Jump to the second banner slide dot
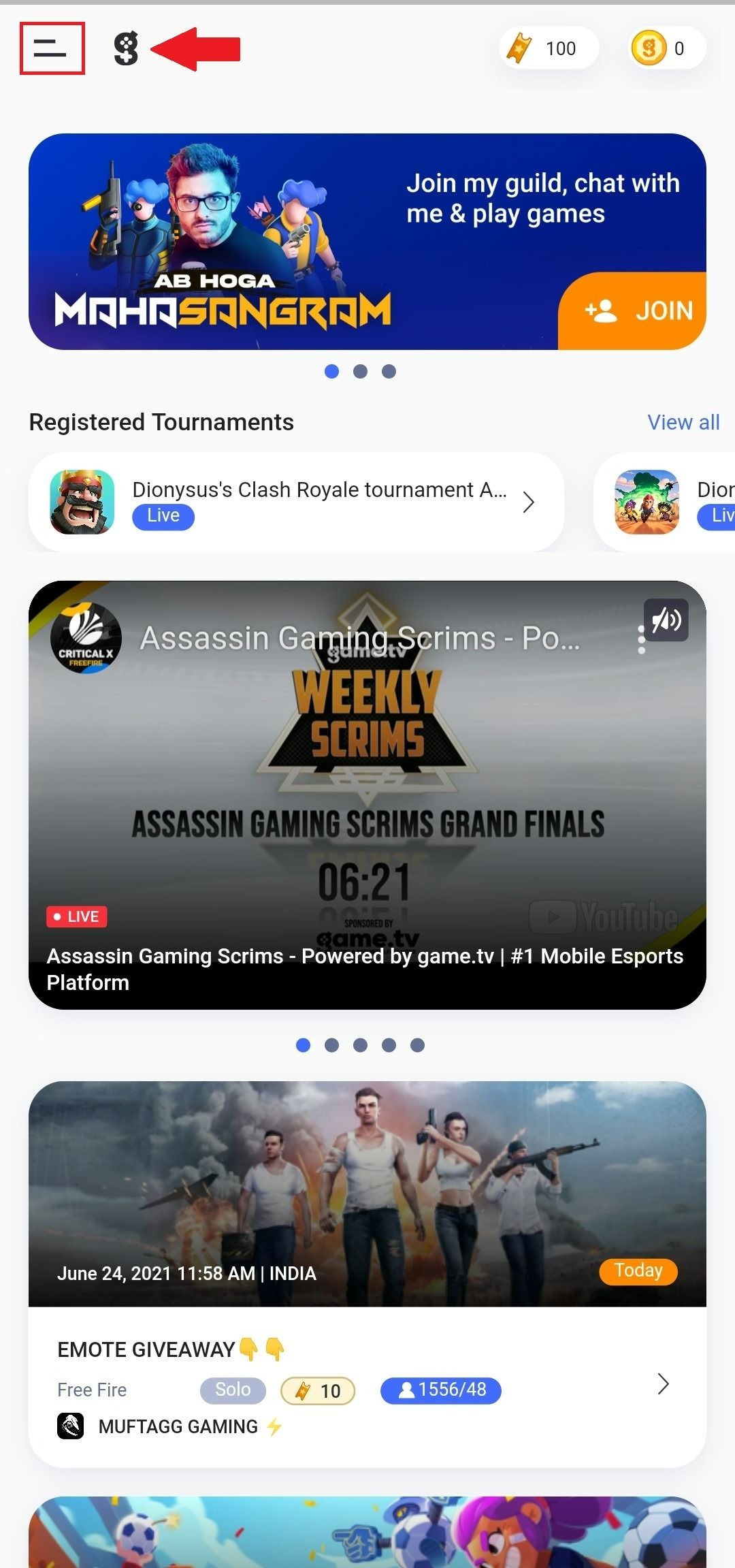The width and height of the screenshot is (735, 1568). [361, 371]
